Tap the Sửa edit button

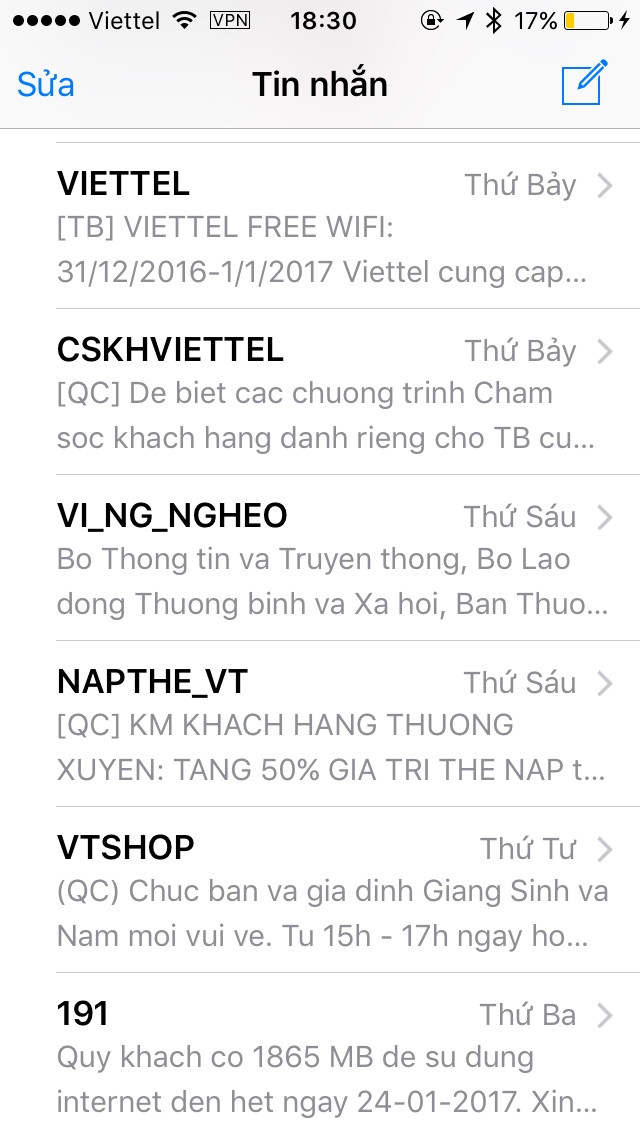click(46, 84)
